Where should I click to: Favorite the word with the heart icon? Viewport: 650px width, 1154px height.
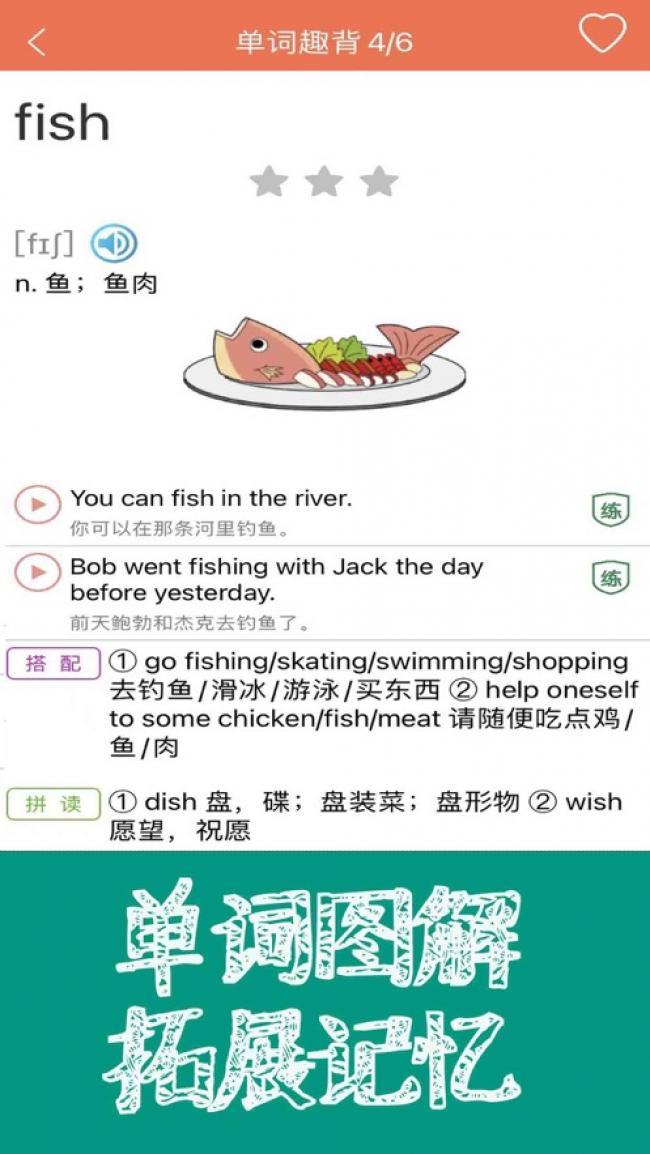click(x=602, y=35)
